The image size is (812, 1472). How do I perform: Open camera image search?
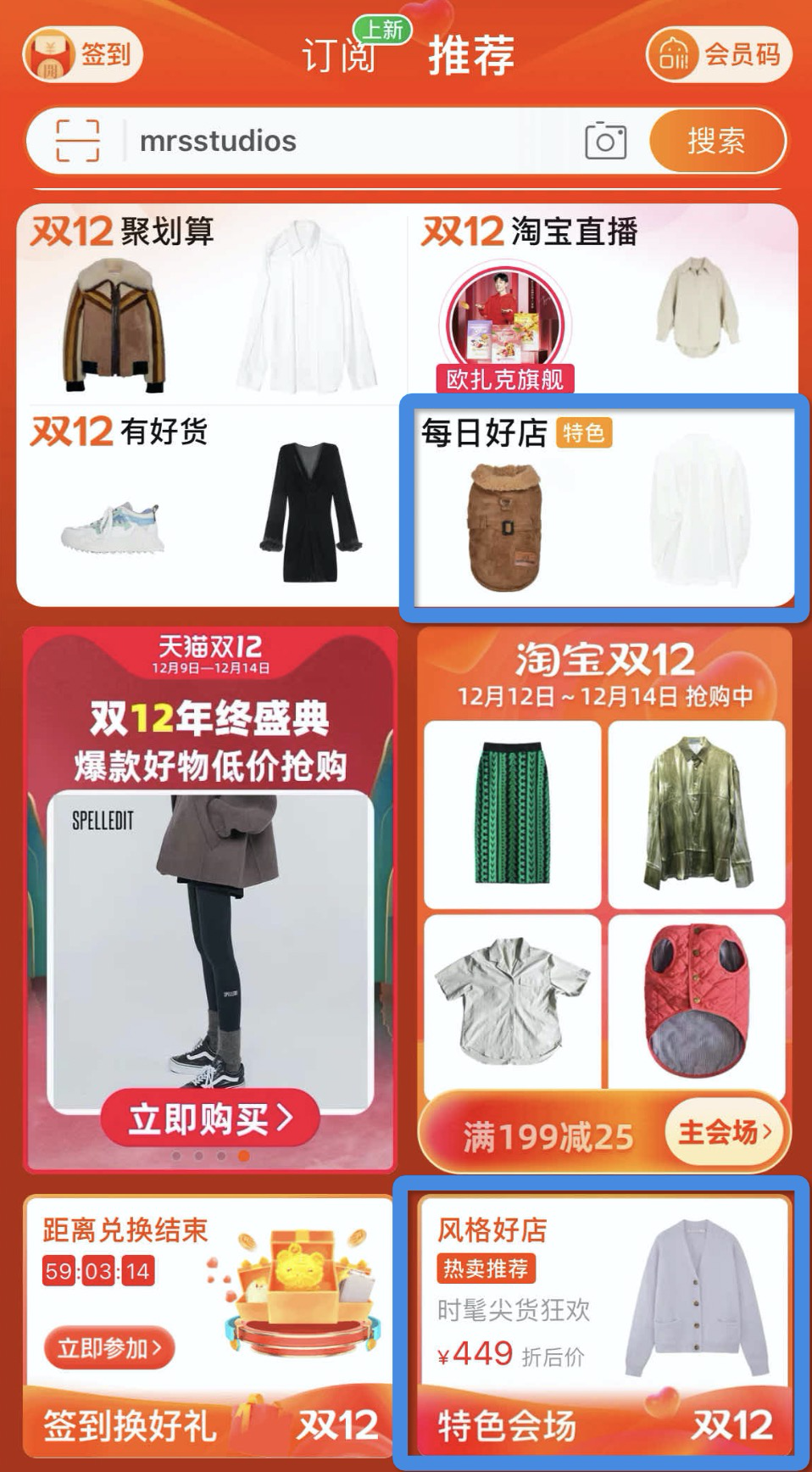[605, 141]
